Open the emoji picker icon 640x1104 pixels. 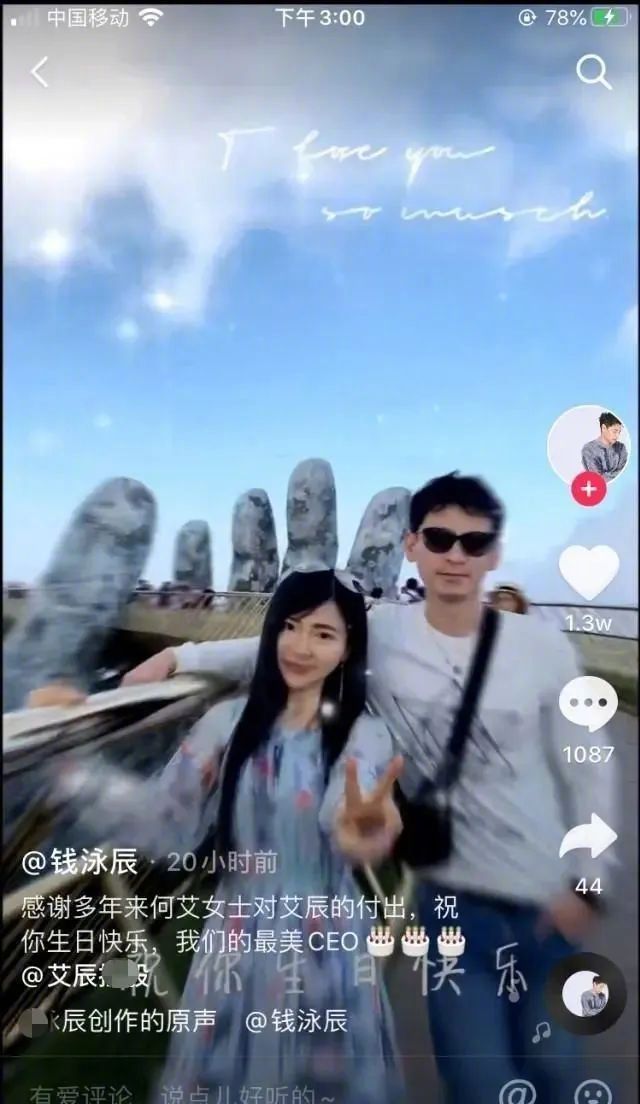(593, 1091)
